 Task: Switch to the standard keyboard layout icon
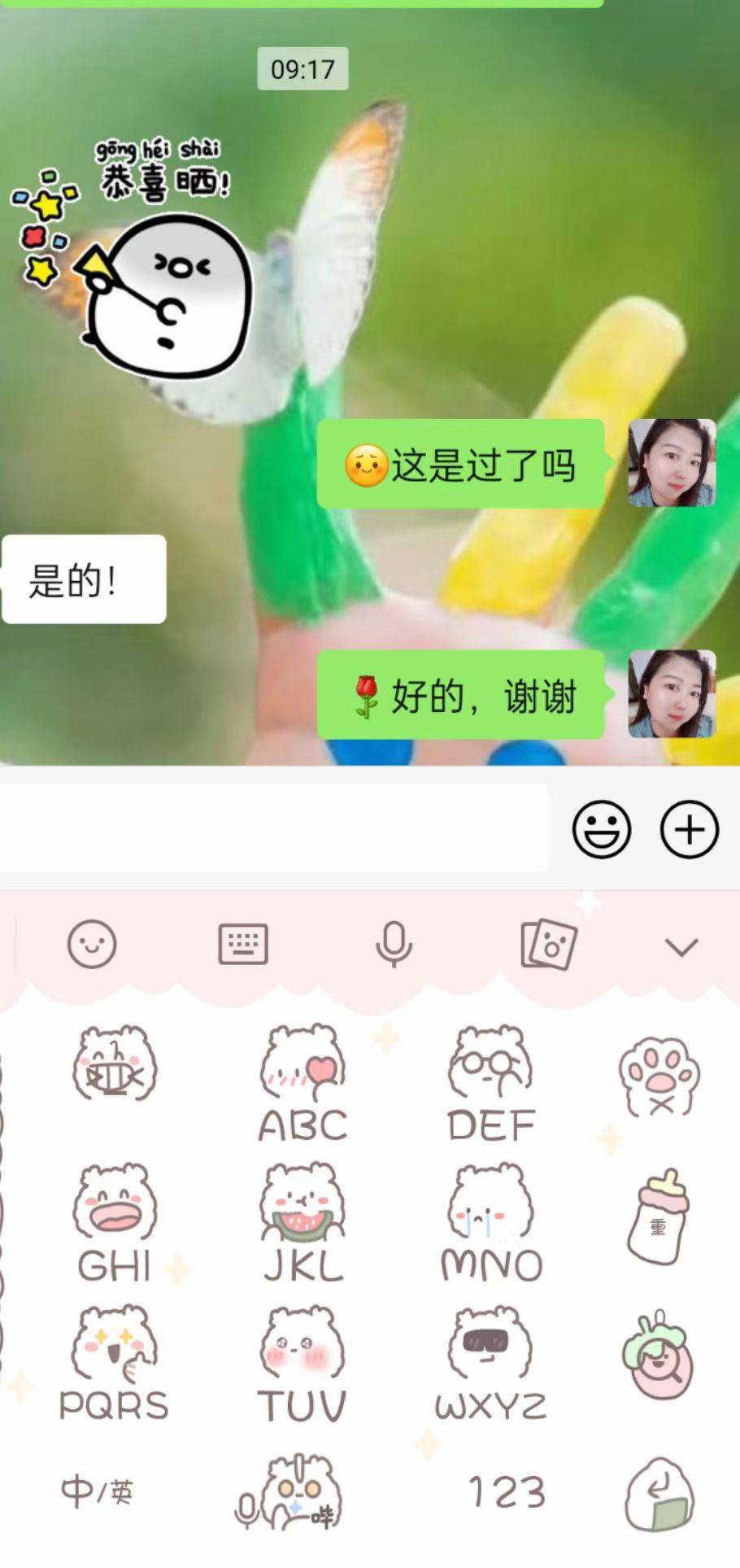244,945
